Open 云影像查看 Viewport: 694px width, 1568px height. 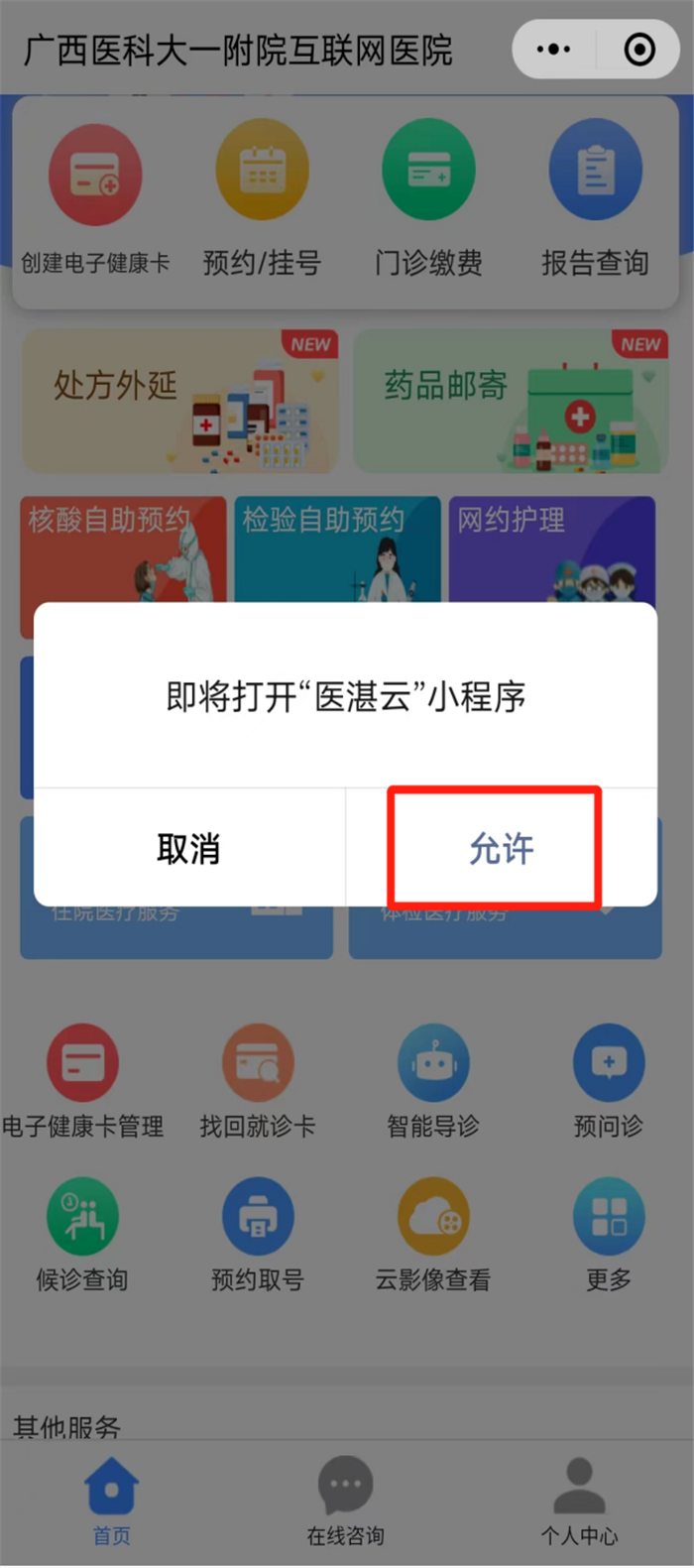(433, 1235)
